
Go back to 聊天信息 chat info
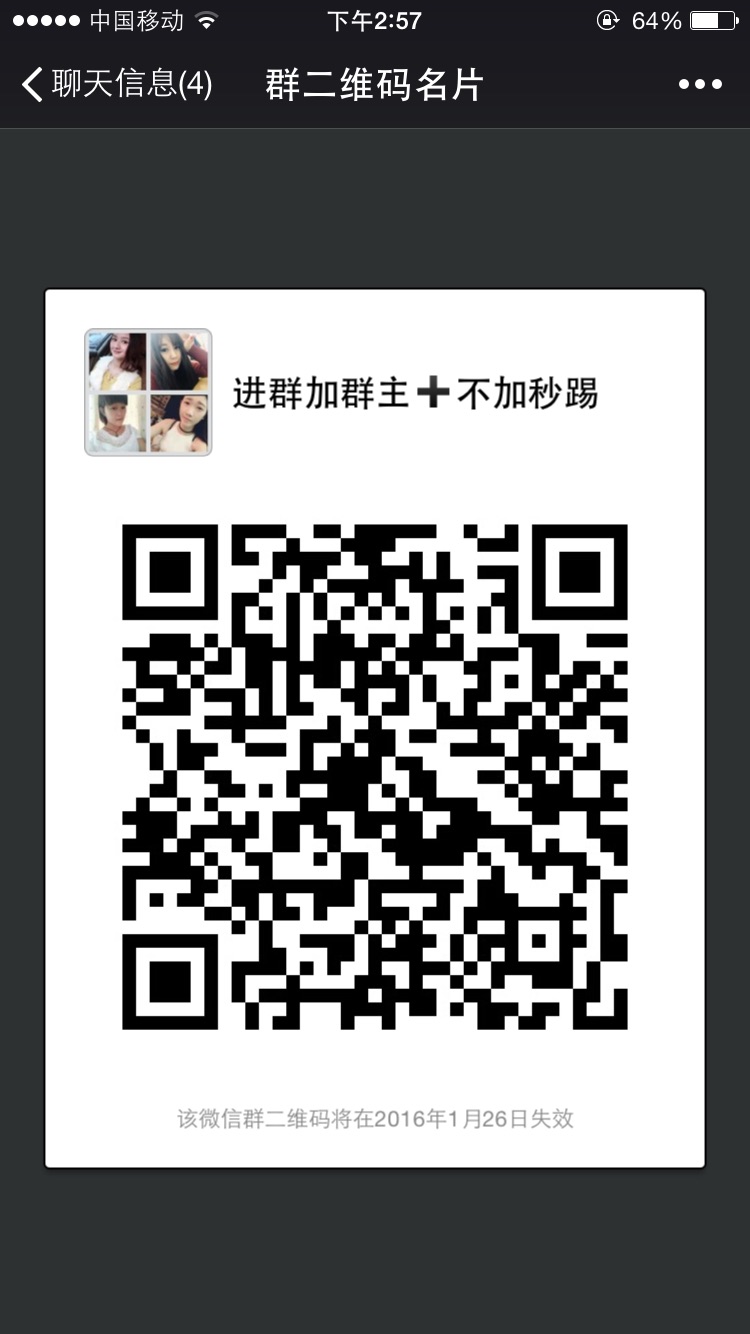115,85
